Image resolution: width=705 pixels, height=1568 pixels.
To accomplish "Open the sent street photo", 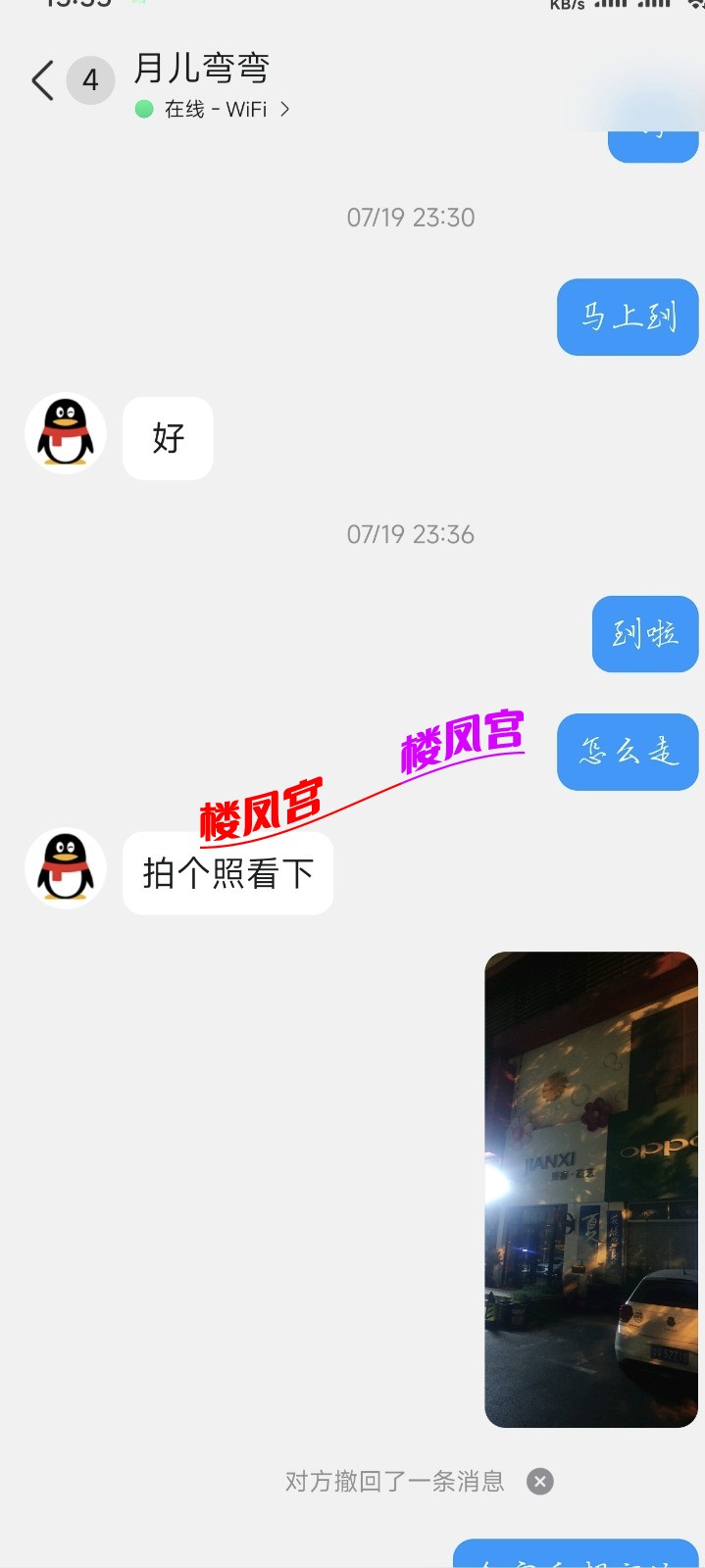I will click(591, 1189).
